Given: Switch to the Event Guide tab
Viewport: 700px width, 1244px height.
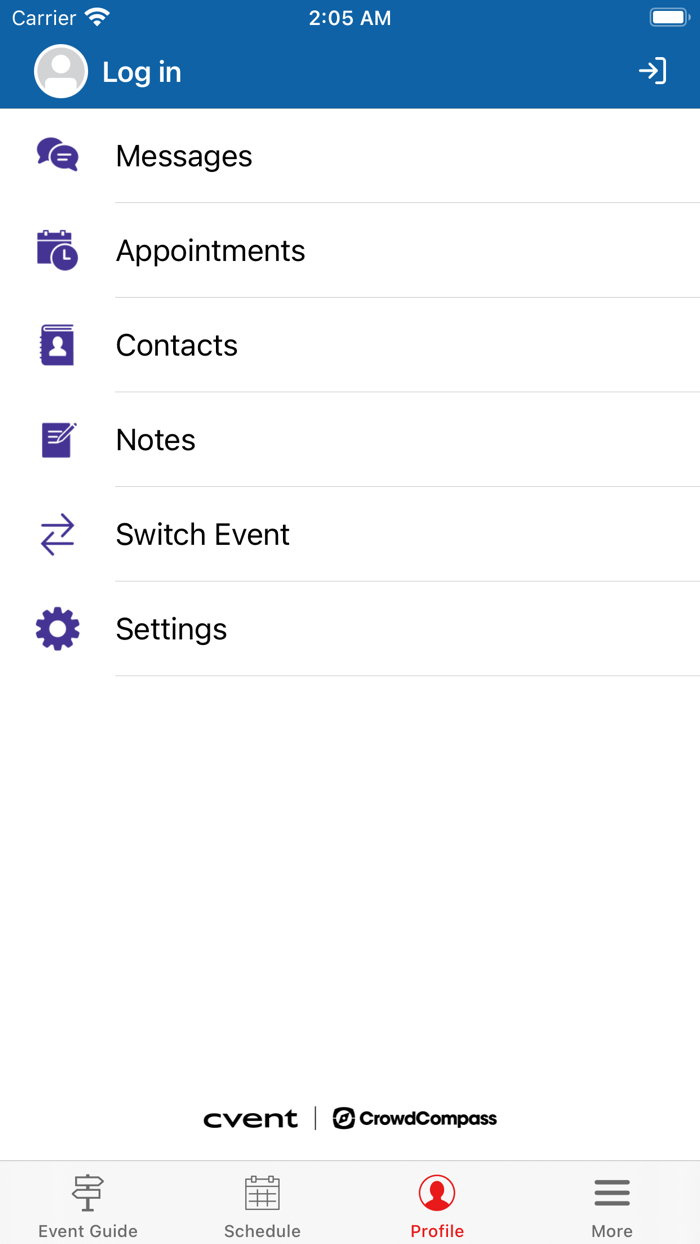Looking at the screenshot, I should coord(88,1204).
